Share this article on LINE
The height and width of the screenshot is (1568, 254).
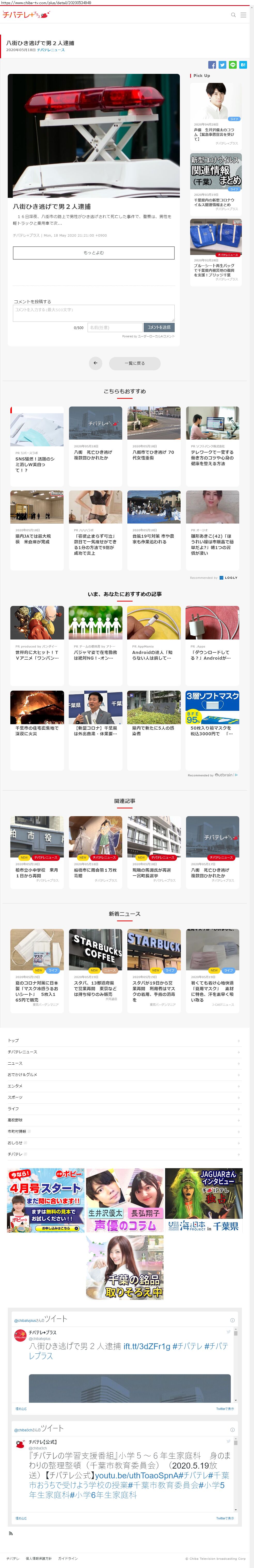click(x=233, y=65)
